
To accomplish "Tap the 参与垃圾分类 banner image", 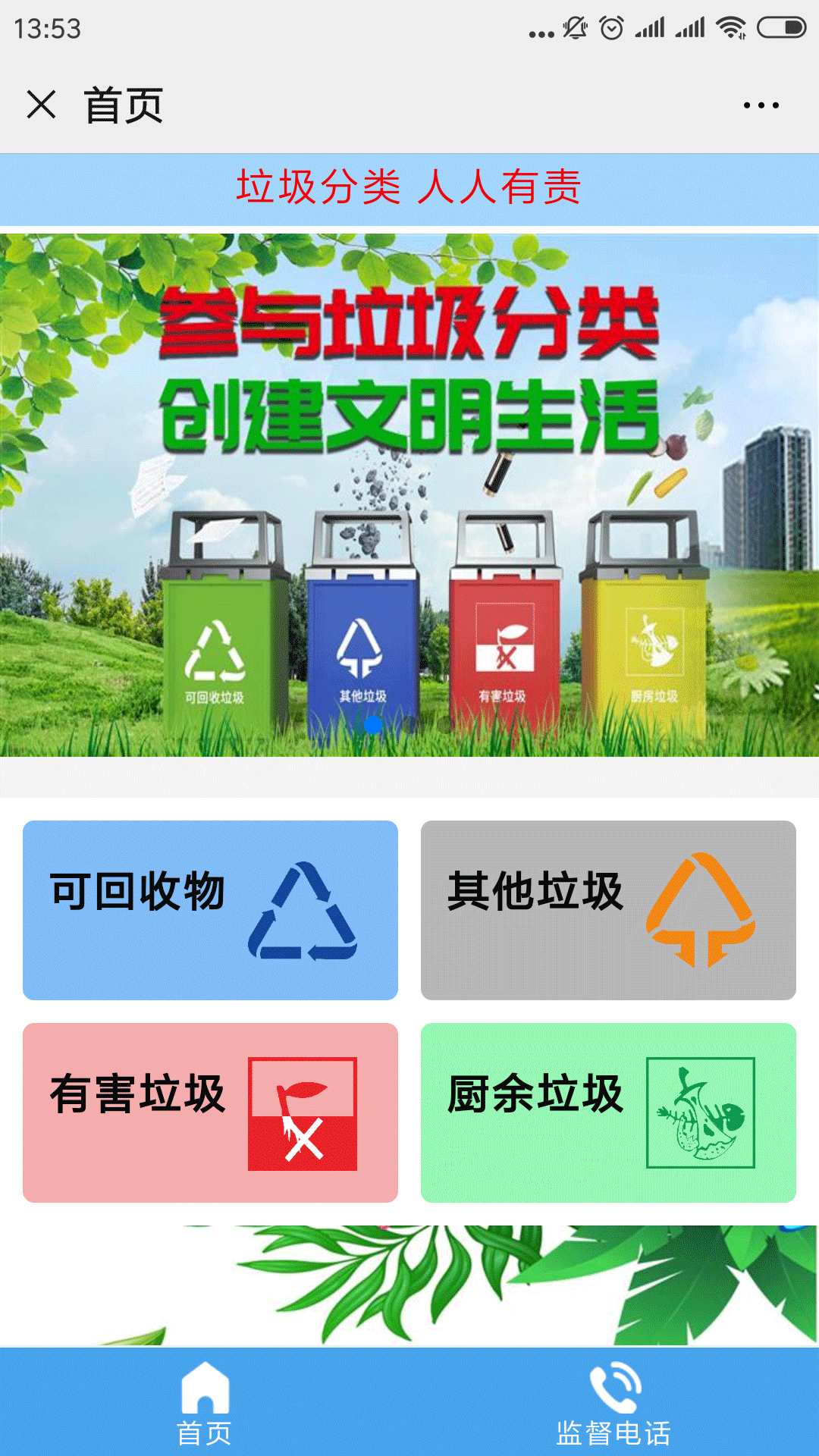I will 409,493.
